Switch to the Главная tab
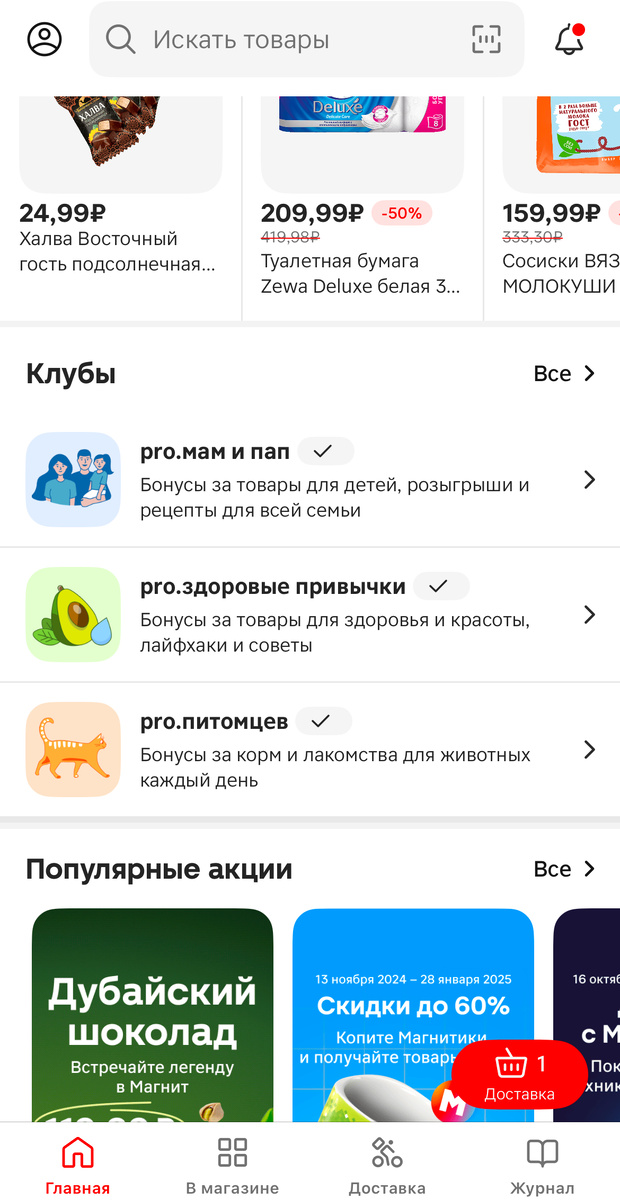The width and height of the screenshot is (620, 1200). point(77,1165)
